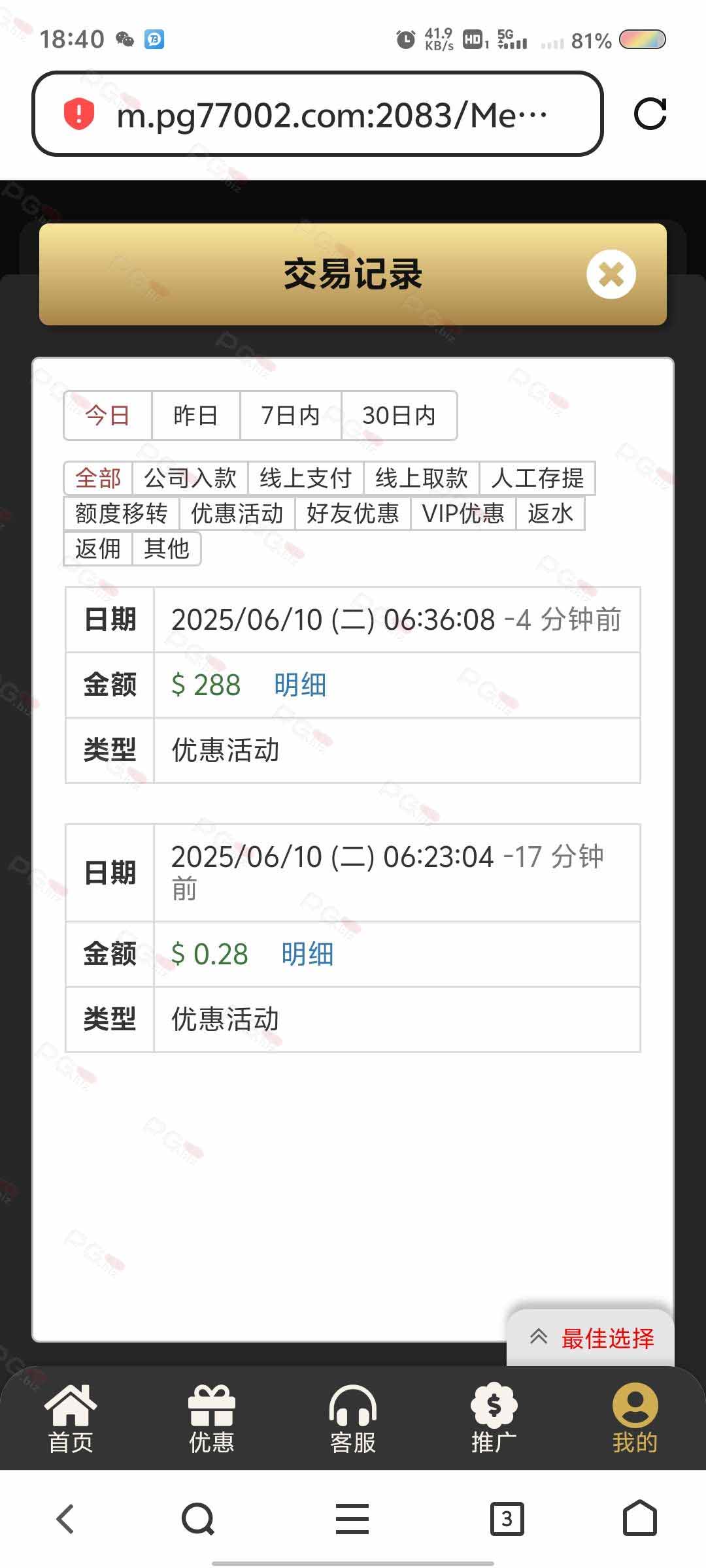Reload the page in the browser
Image resolution: width=706 pixels, height=1568 pixels.
[650, 114]
